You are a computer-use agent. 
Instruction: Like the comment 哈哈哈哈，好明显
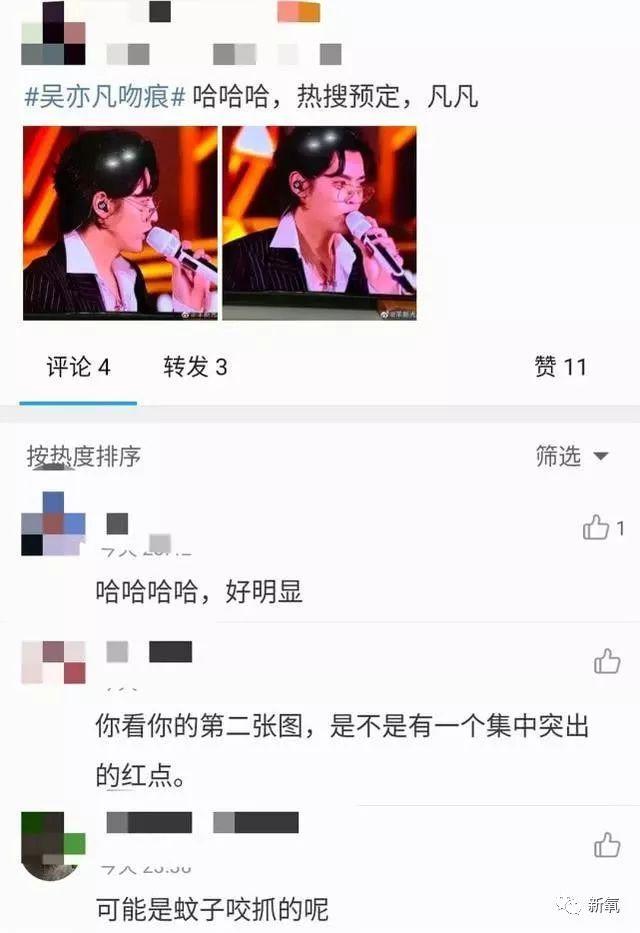[x=597, y=528]
